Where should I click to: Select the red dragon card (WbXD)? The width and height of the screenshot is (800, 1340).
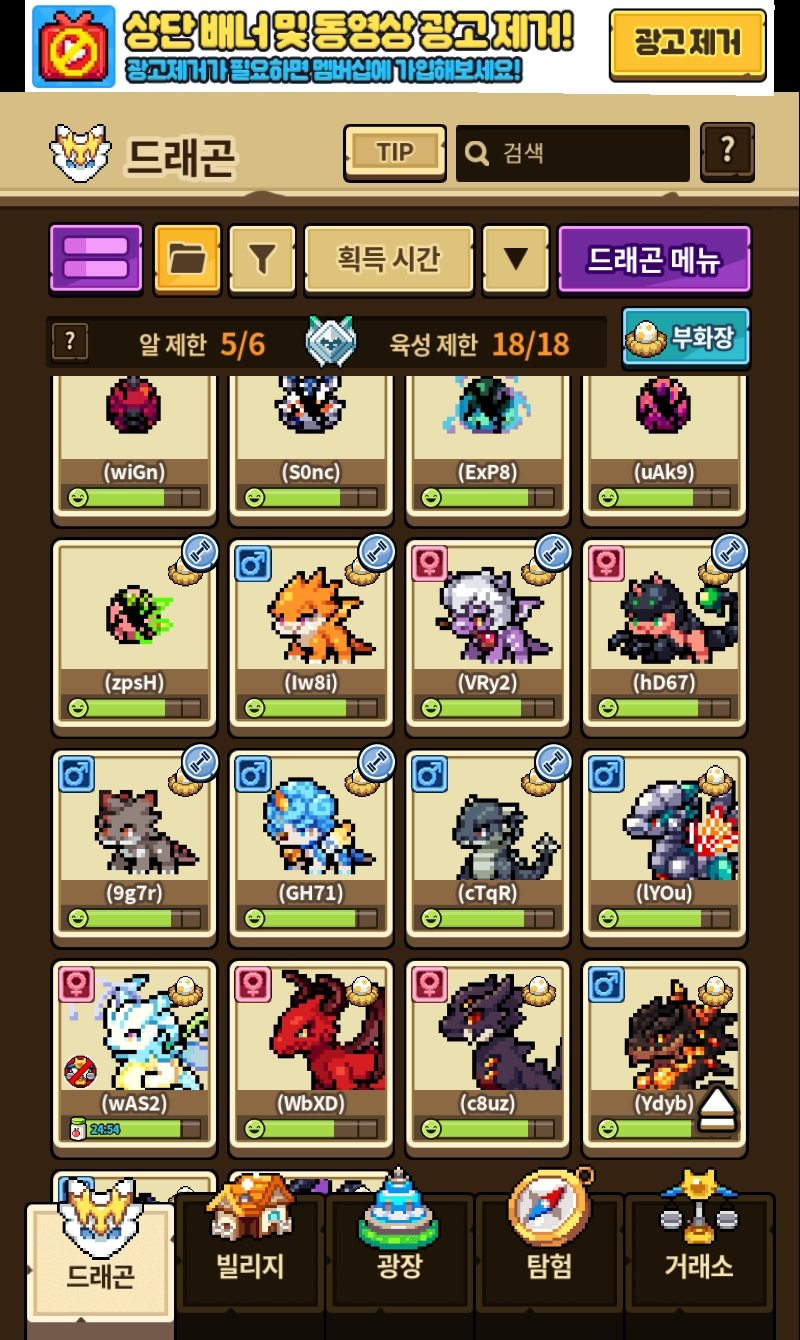310,1054
